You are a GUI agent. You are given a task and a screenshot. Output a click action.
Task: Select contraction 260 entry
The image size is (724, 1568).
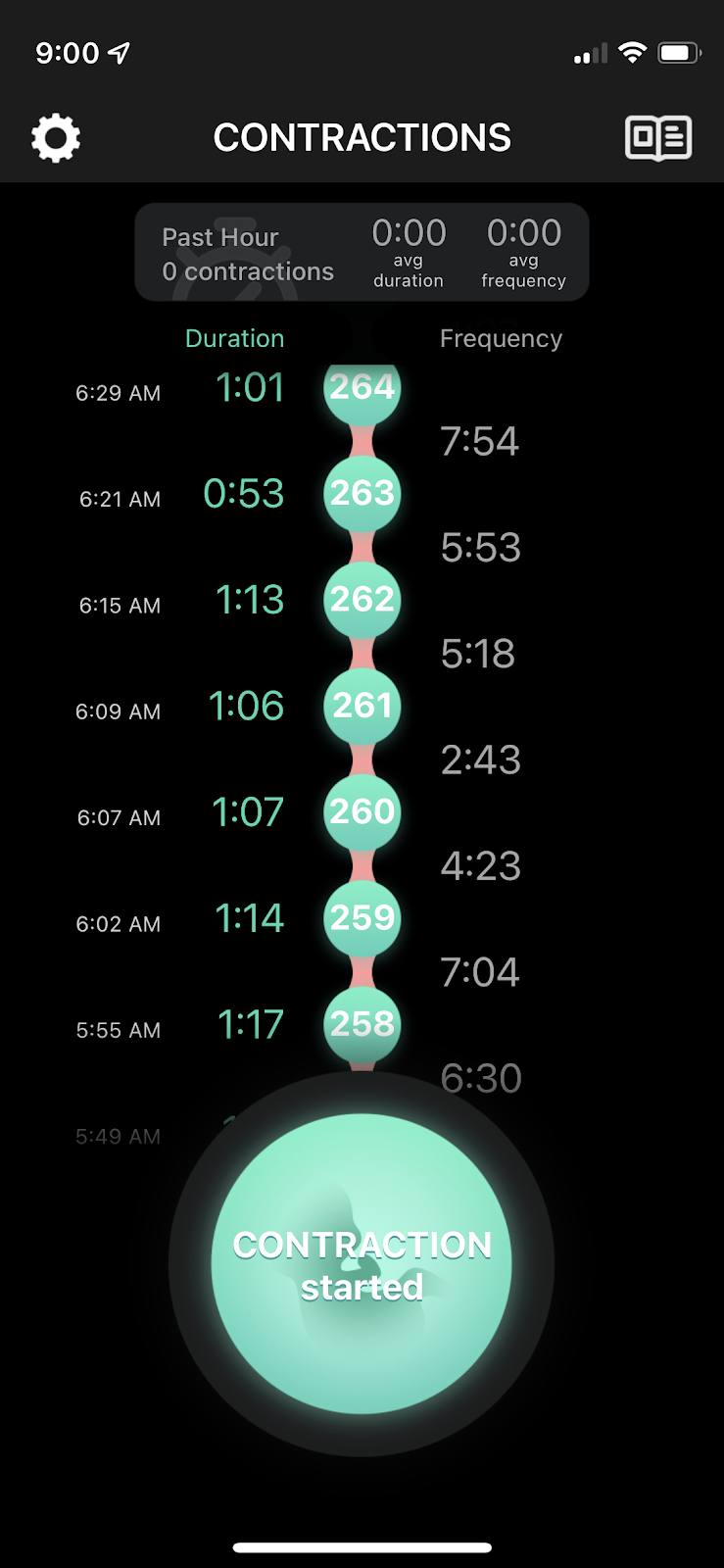click(362, 811)
